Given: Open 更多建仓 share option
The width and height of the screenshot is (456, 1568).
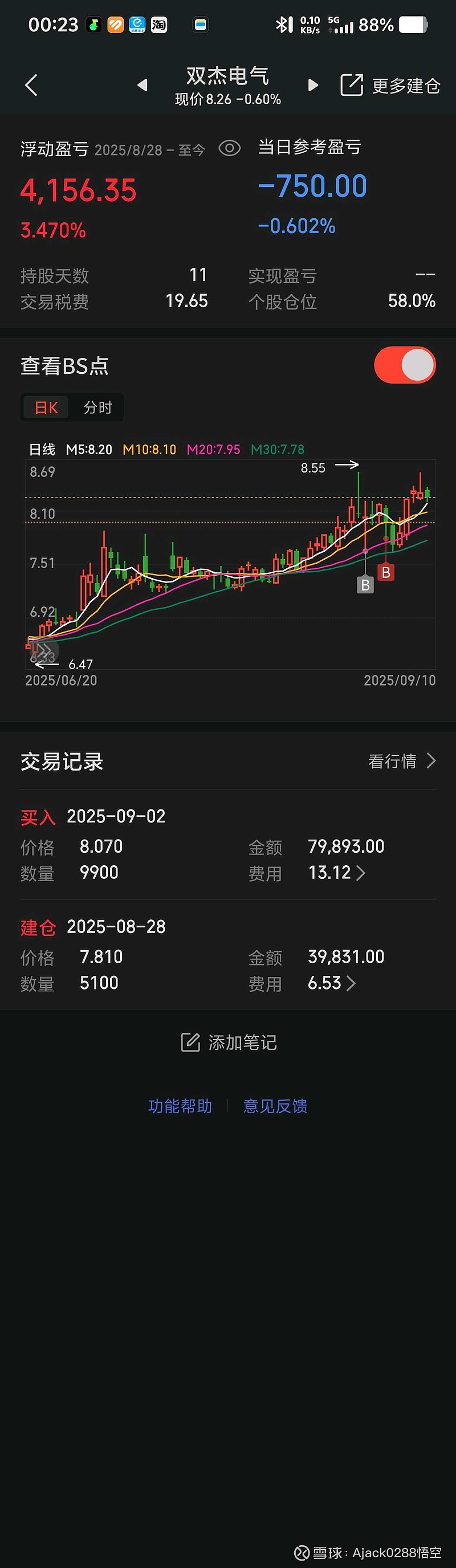Looking at the screenshot, I should point(390,86).
